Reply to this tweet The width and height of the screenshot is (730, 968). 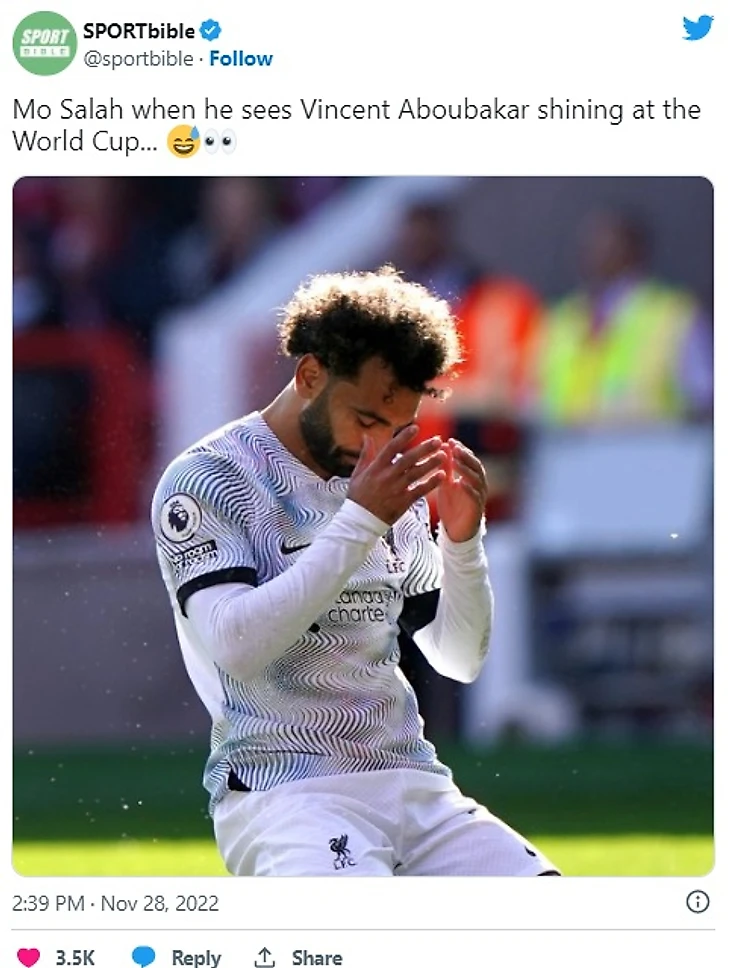[x=177, y=957]
